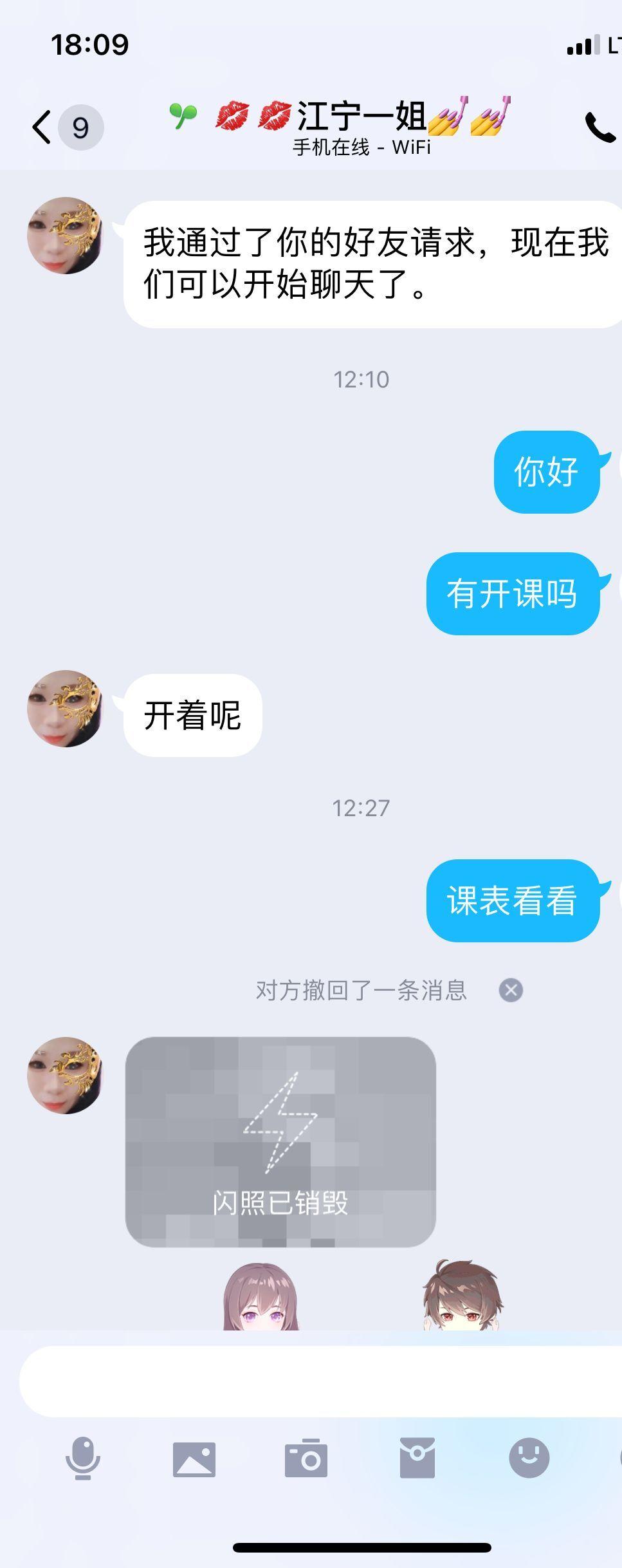Image resolution: width=622 pixels, height=1568 pixels.
Task: Record a voice message with the microphone
Action: [x=83, y=1458]
